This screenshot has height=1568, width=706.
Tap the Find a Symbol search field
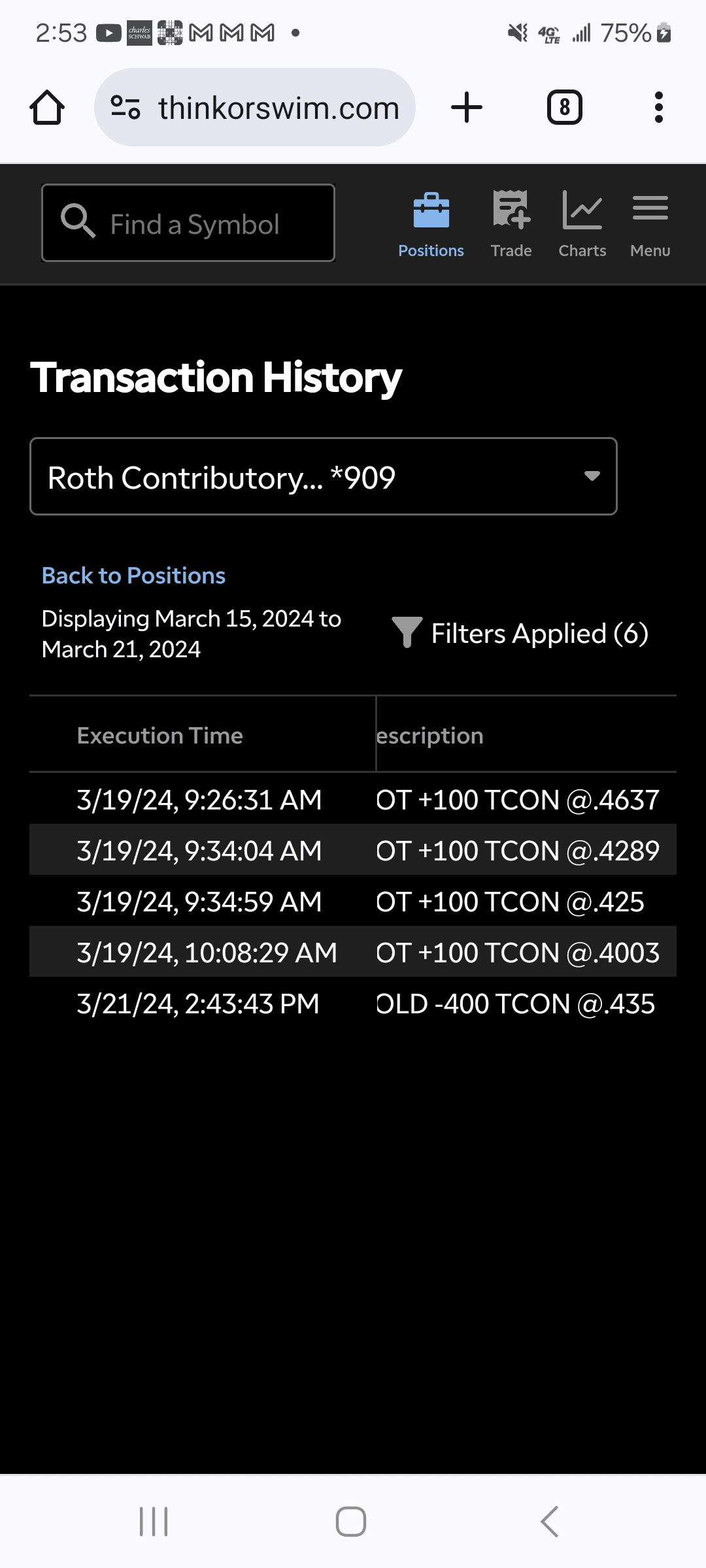pos(190,223)
